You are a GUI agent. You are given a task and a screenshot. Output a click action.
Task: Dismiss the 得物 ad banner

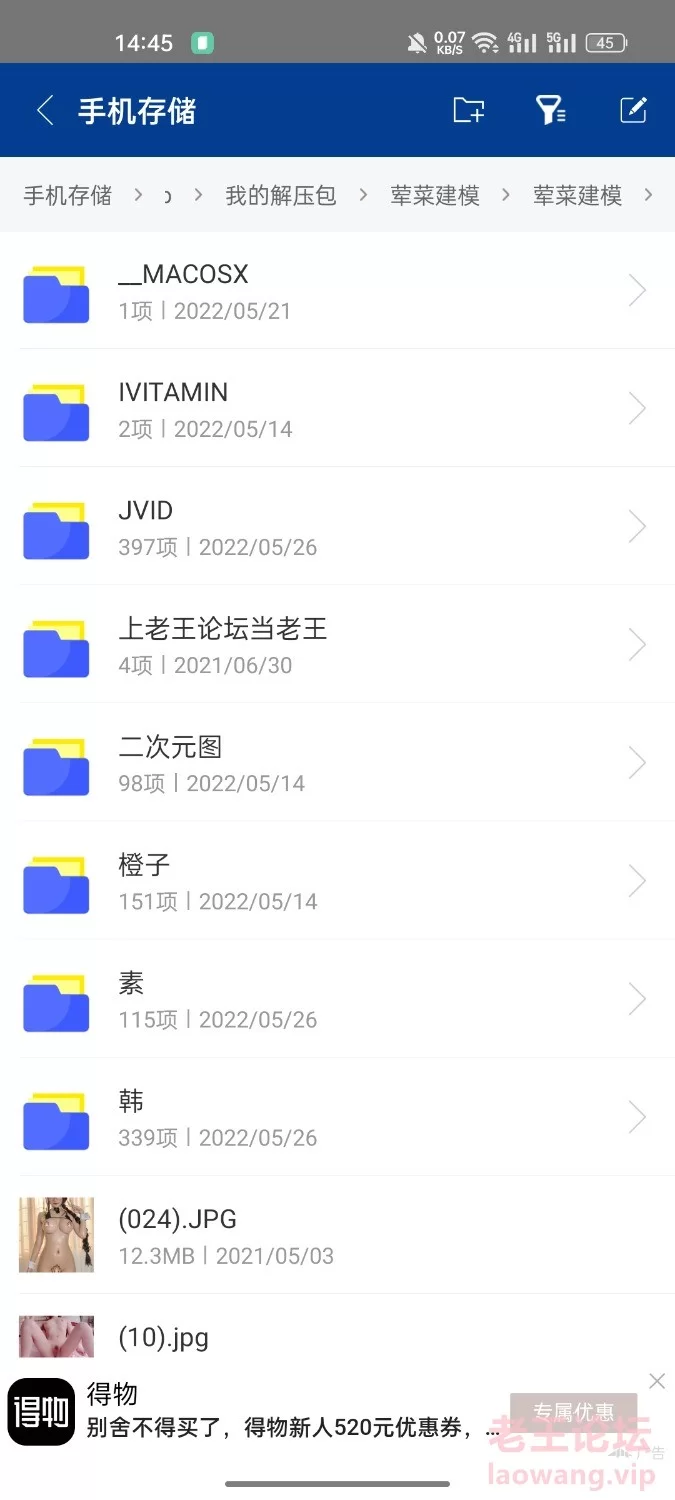[657, 1381]
